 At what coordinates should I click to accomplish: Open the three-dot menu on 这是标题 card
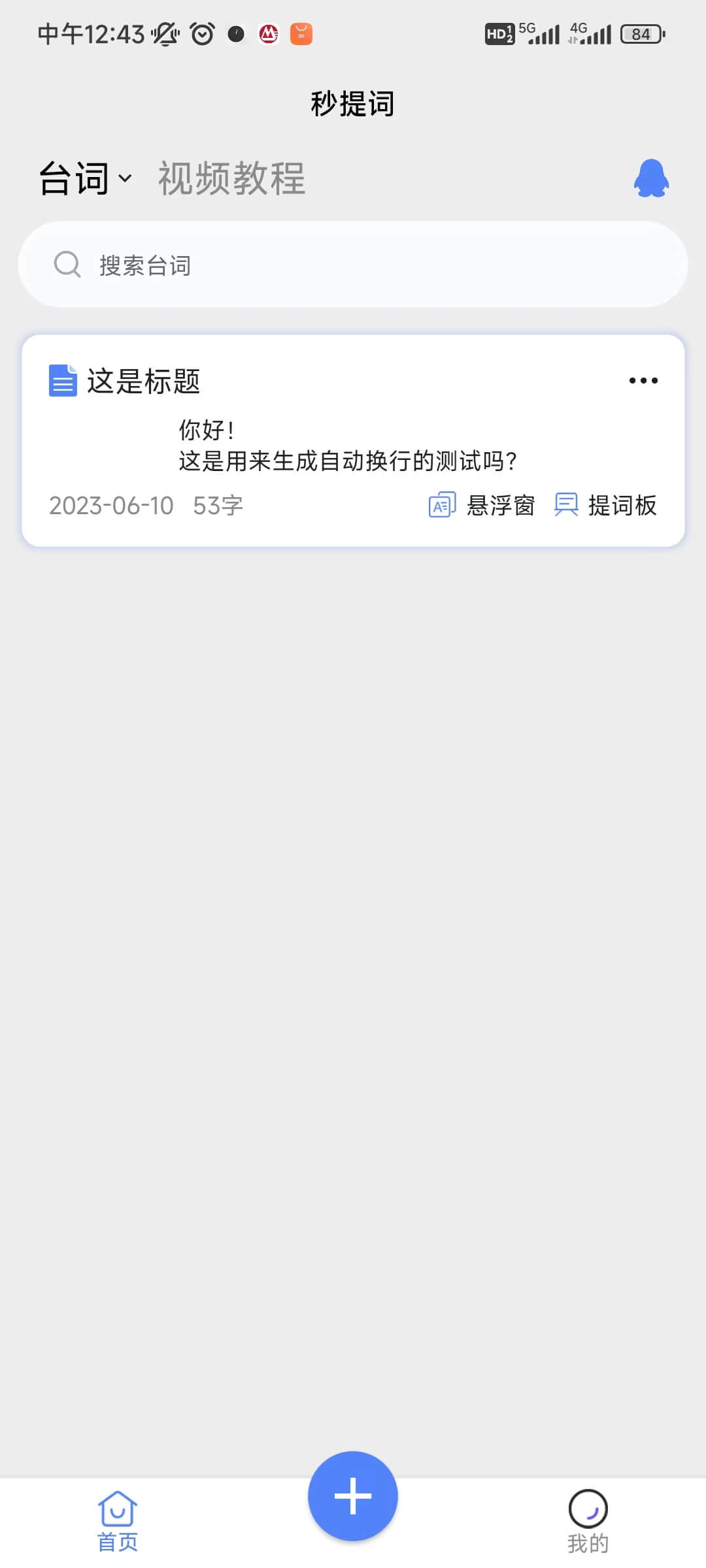coord(643,380)
